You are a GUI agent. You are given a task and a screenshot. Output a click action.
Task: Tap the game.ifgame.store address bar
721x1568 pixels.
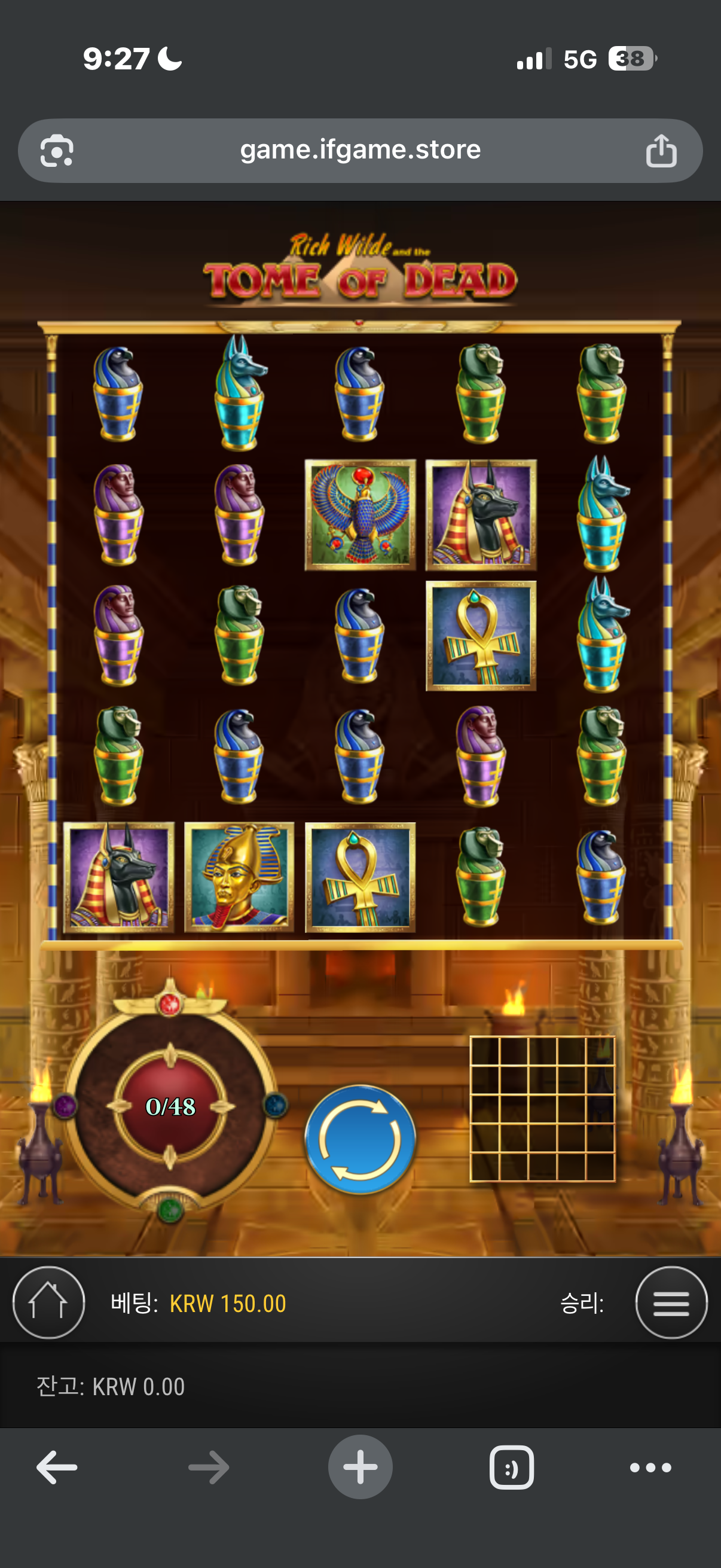point(360,150)
